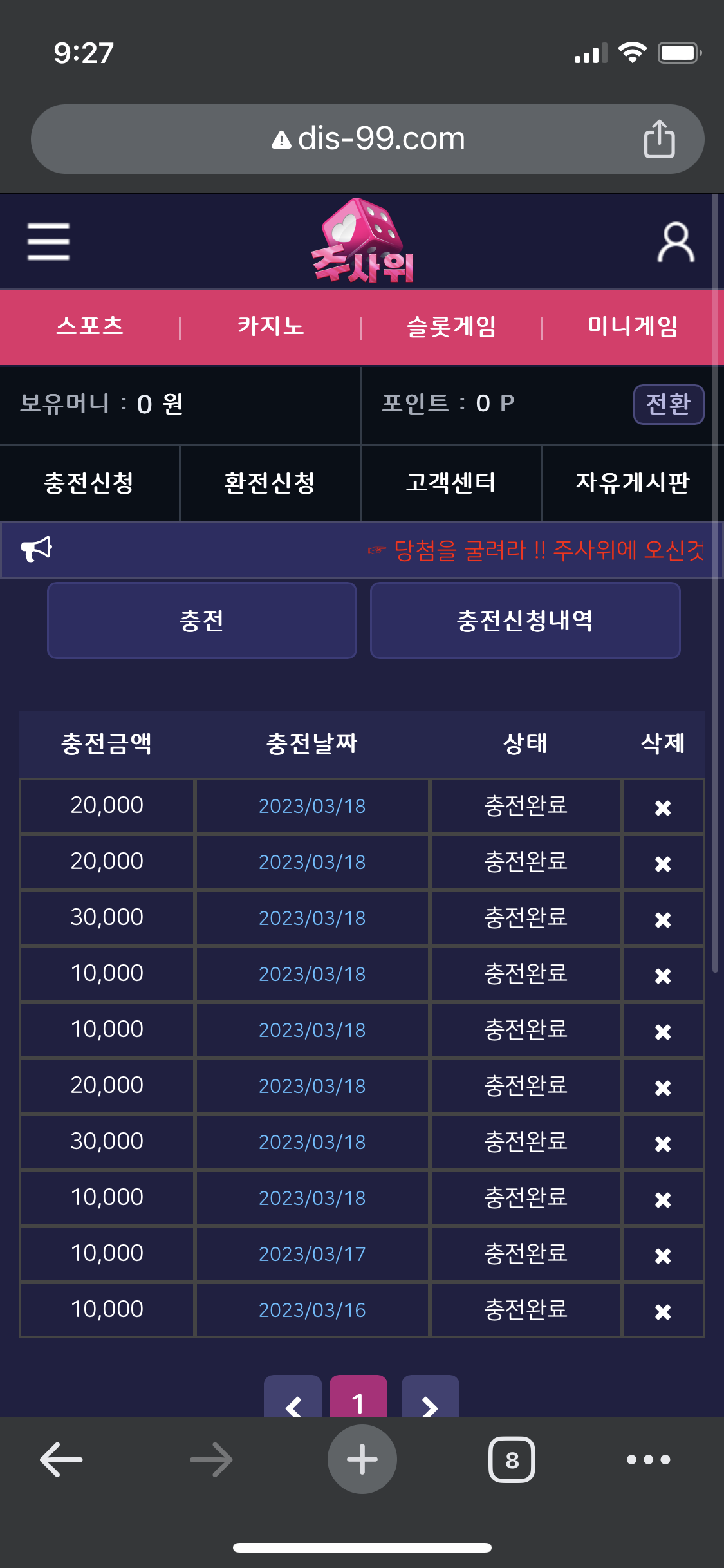Share the page from the address bar
724x1568 pixels.
[659, 138]
